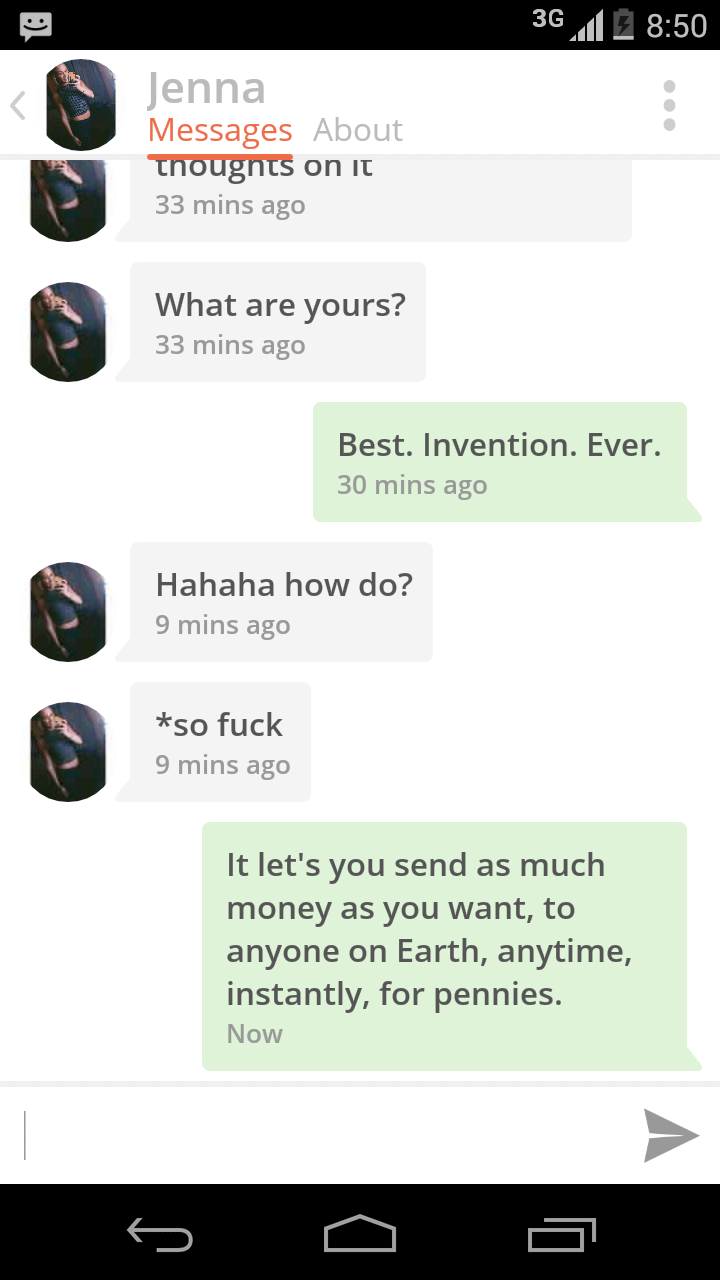This screenshot has height=1280, width=720.
Task: Go back using the header arrow
Action: 18,105
